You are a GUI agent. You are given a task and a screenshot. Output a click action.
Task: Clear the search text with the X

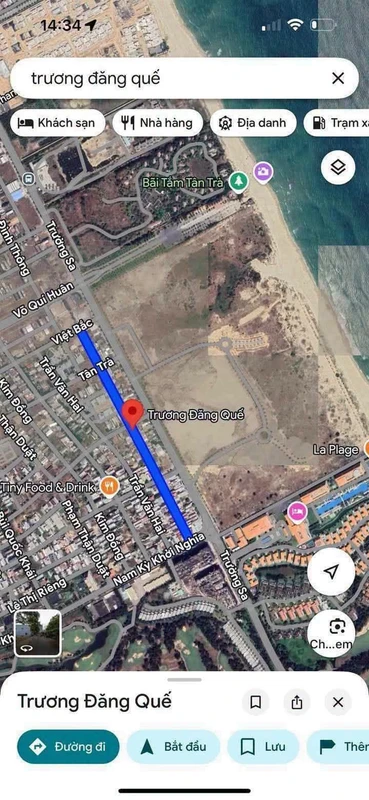point(338,79)
